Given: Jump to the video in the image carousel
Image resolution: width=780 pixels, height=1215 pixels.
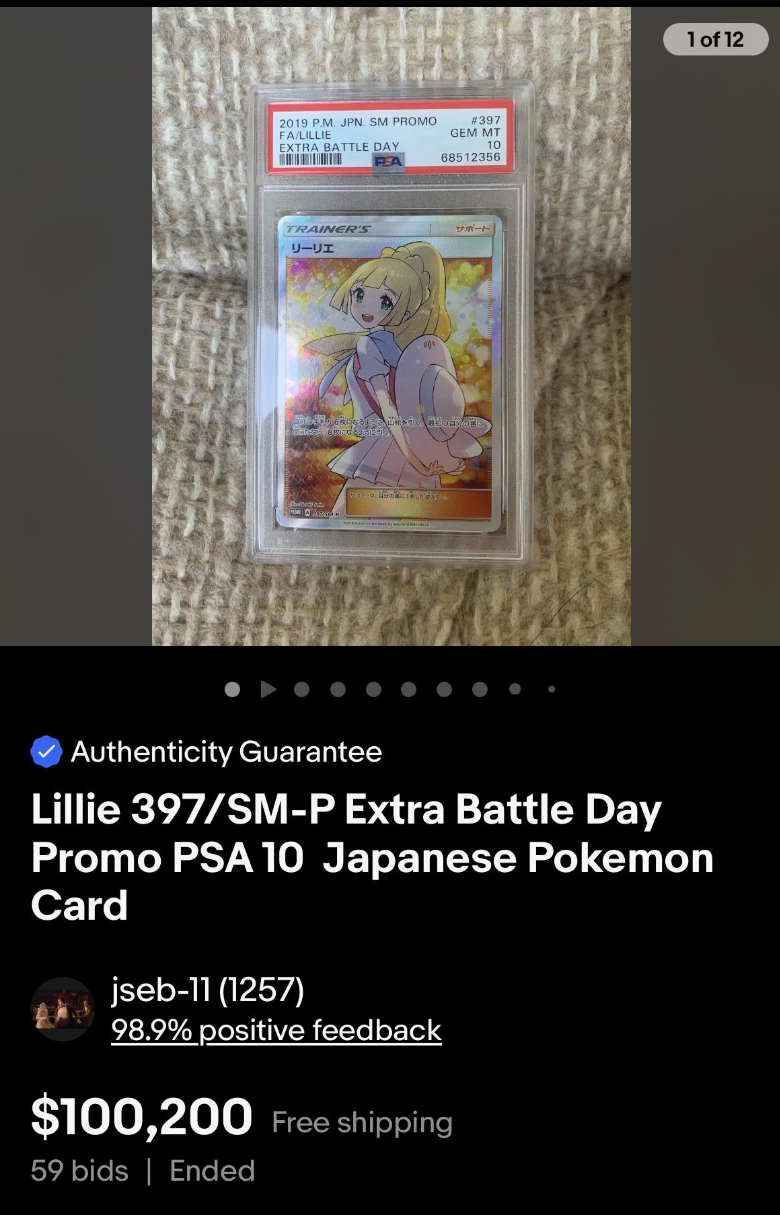Looking at the screenshot, I should point(268,689).
